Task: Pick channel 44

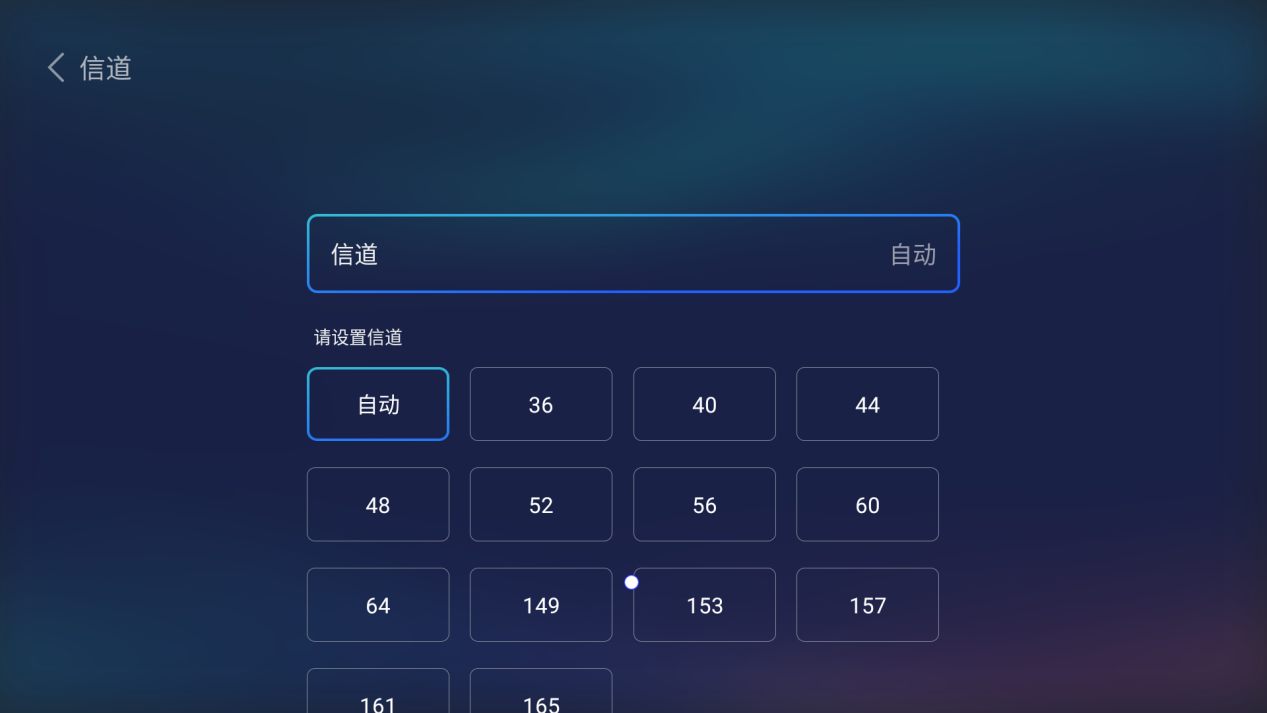Action: tap(867, 404)
